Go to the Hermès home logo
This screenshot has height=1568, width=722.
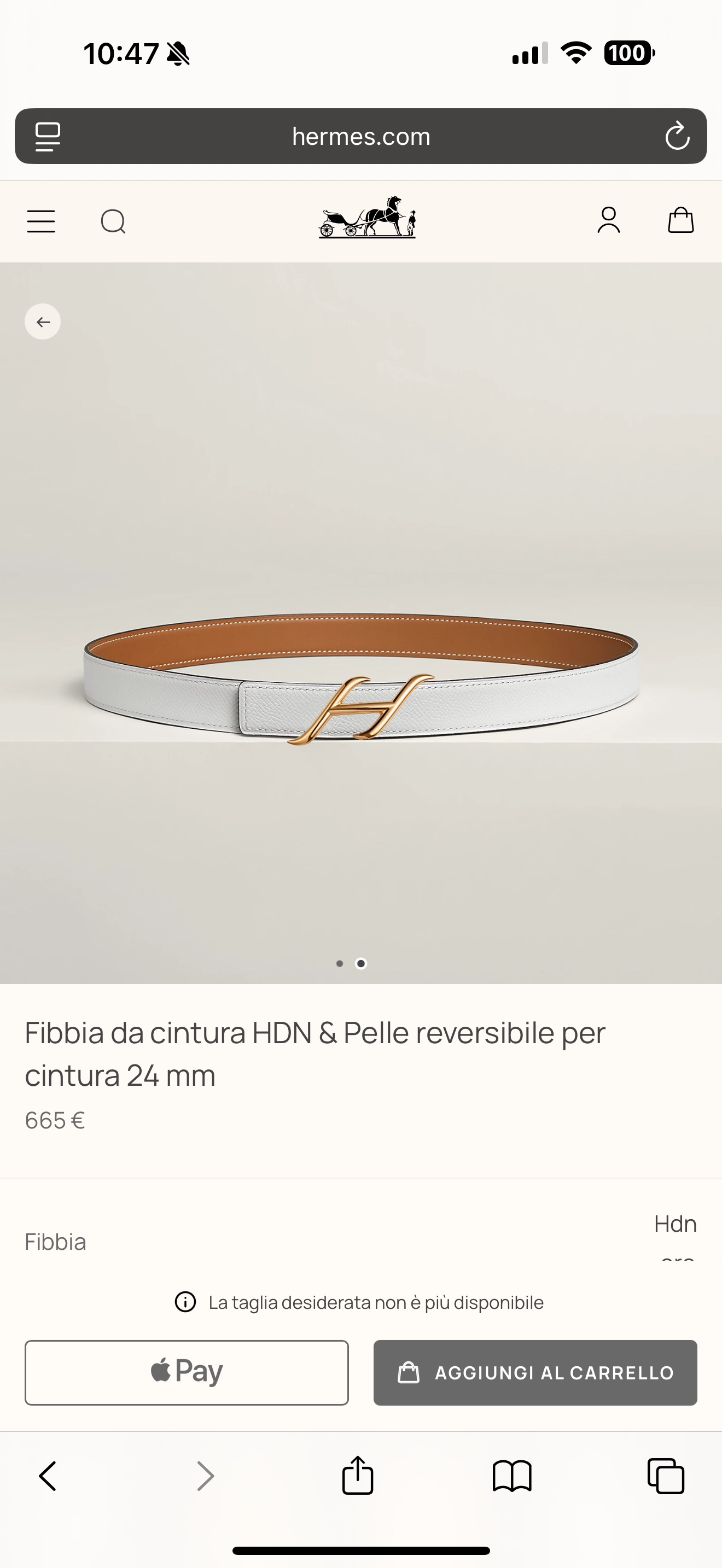click(x=367, y=217)
